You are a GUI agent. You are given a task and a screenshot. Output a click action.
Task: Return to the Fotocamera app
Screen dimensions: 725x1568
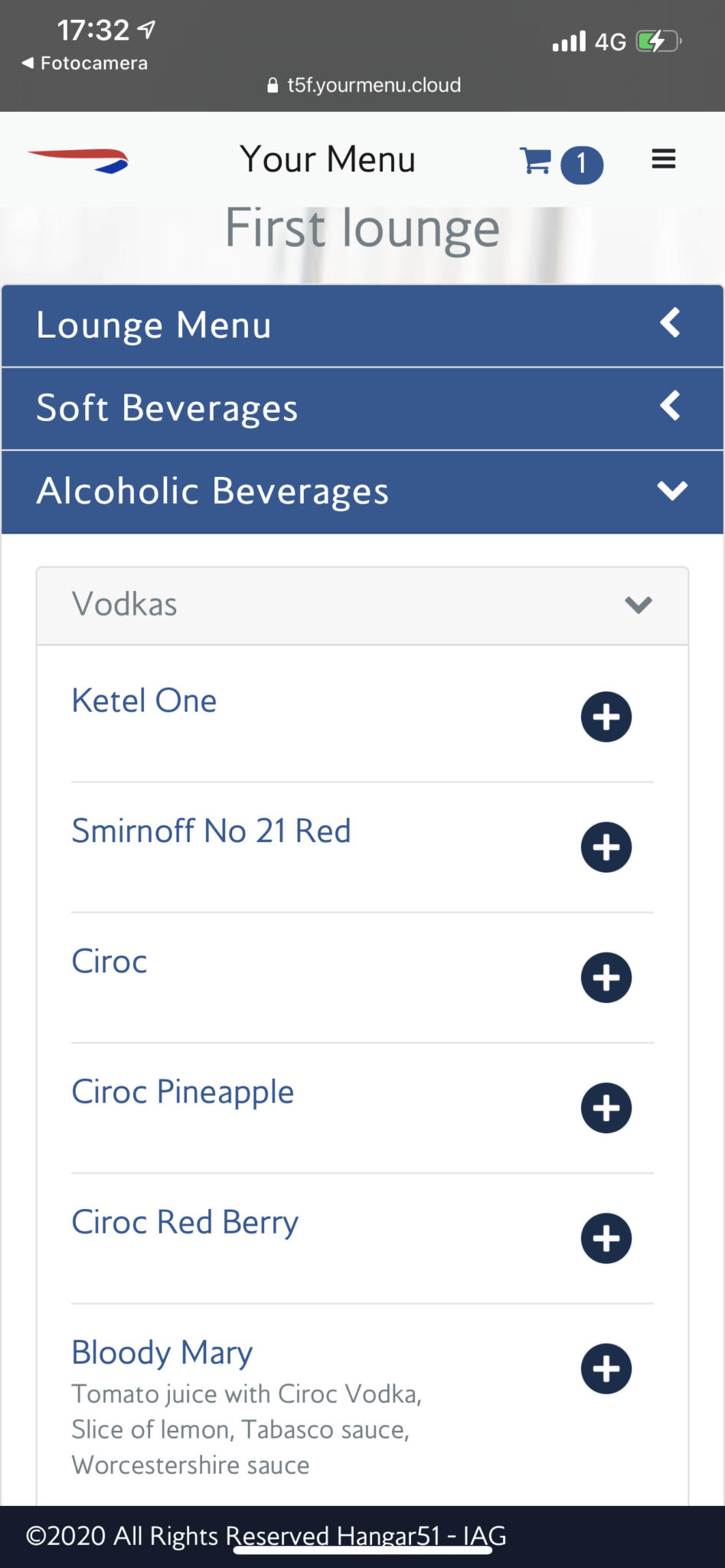(85, 63)
